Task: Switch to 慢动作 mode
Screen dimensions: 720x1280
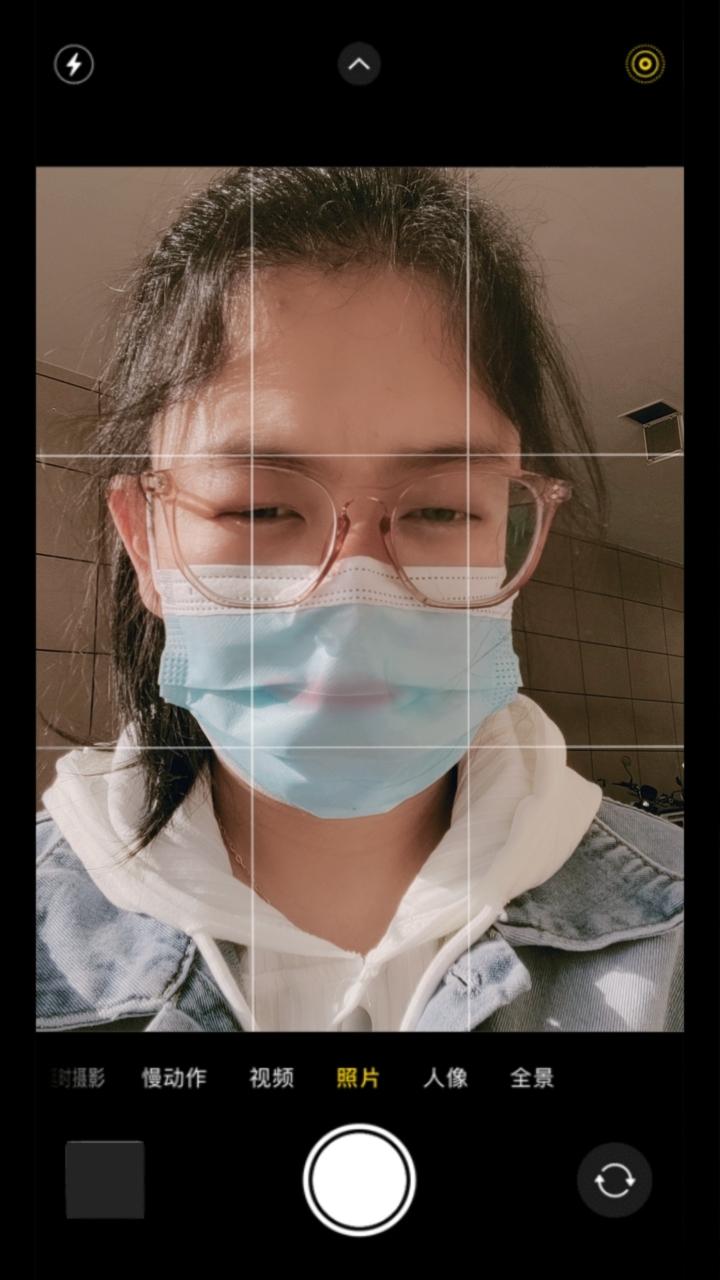Action: point(174,1078)
